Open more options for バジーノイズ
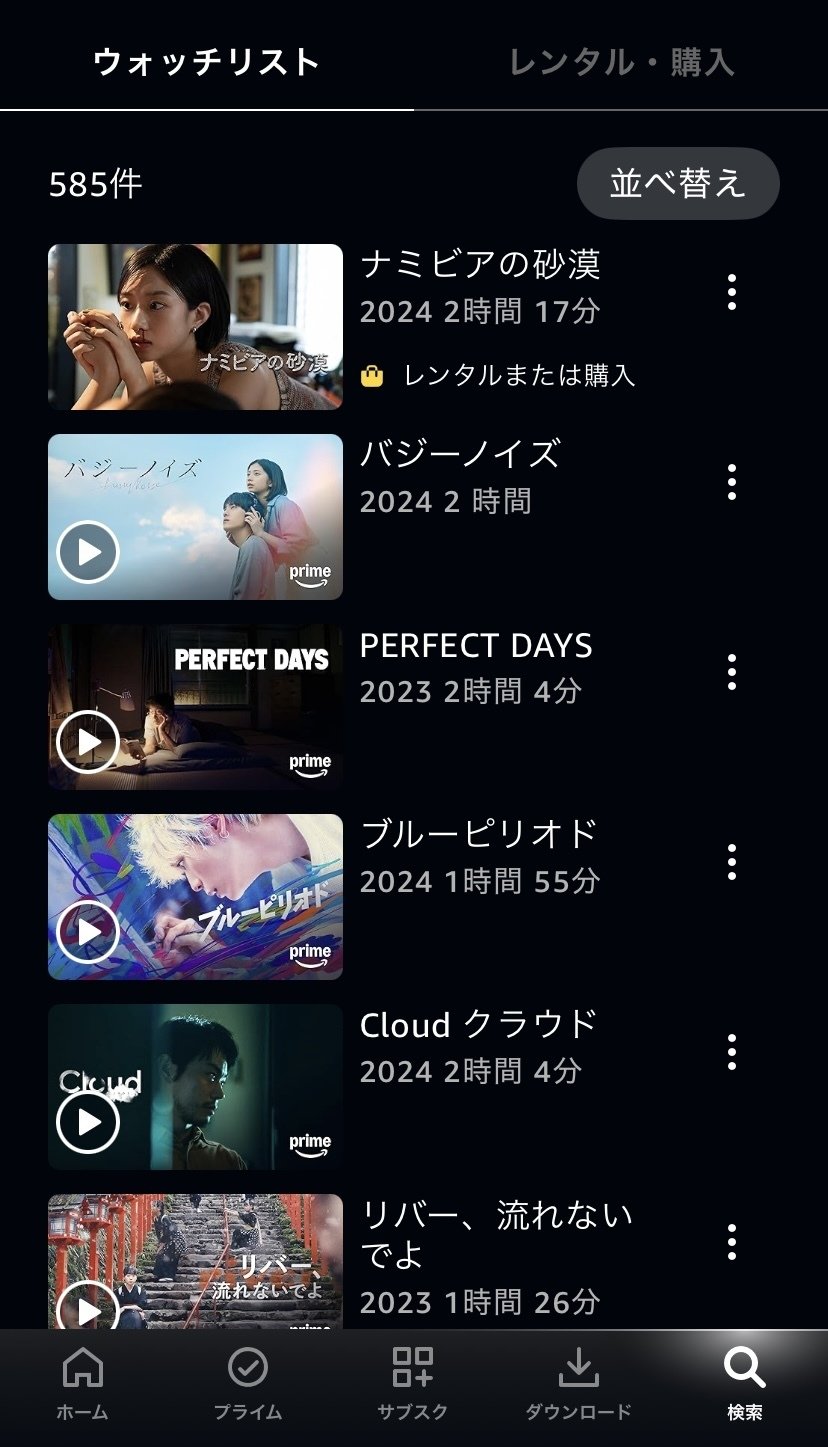 click(732, 482)
